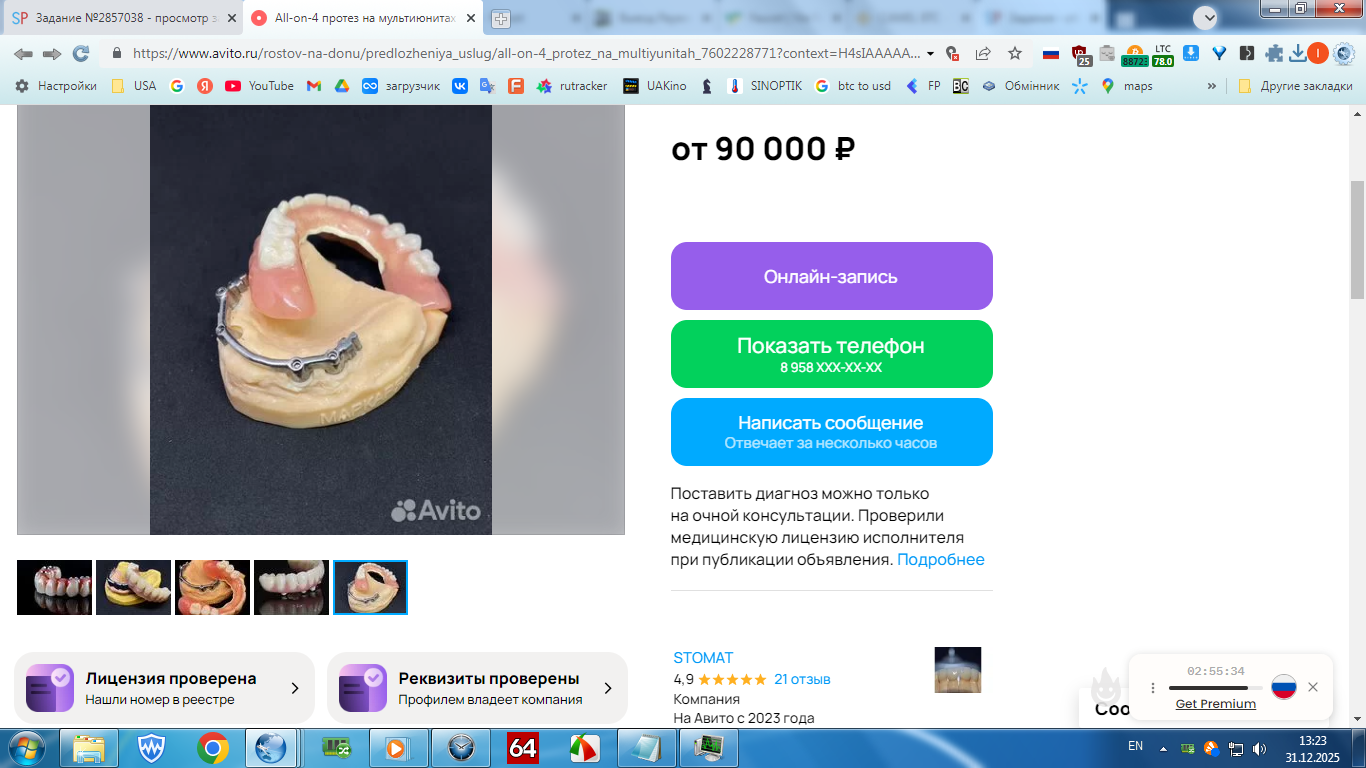Screen dimensions: 1366x768
Task: Tap the Онлайн-запись button
Action: (831, 277)
